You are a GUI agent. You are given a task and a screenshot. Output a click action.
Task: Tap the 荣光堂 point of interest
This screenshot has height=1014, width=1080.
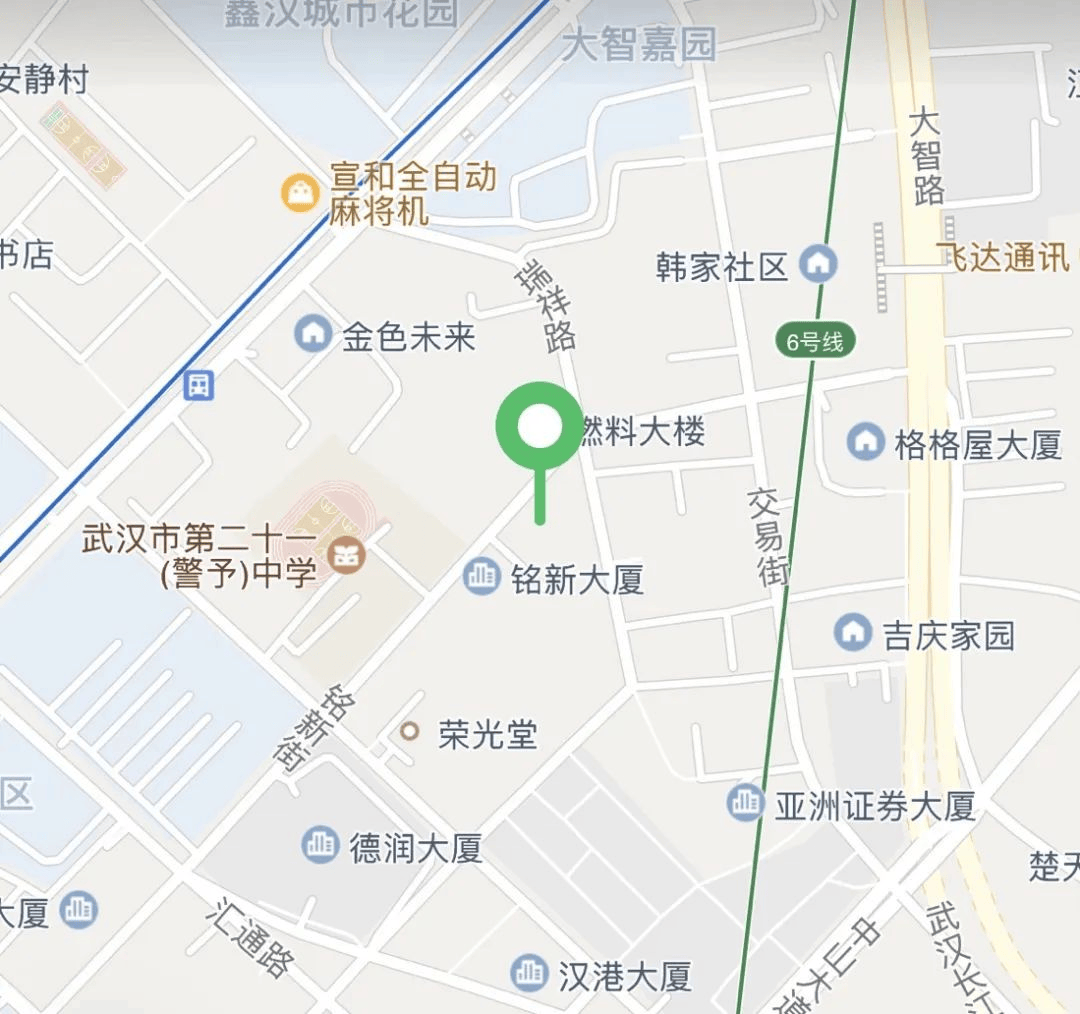pyautogui.click(x=409, y=732)
